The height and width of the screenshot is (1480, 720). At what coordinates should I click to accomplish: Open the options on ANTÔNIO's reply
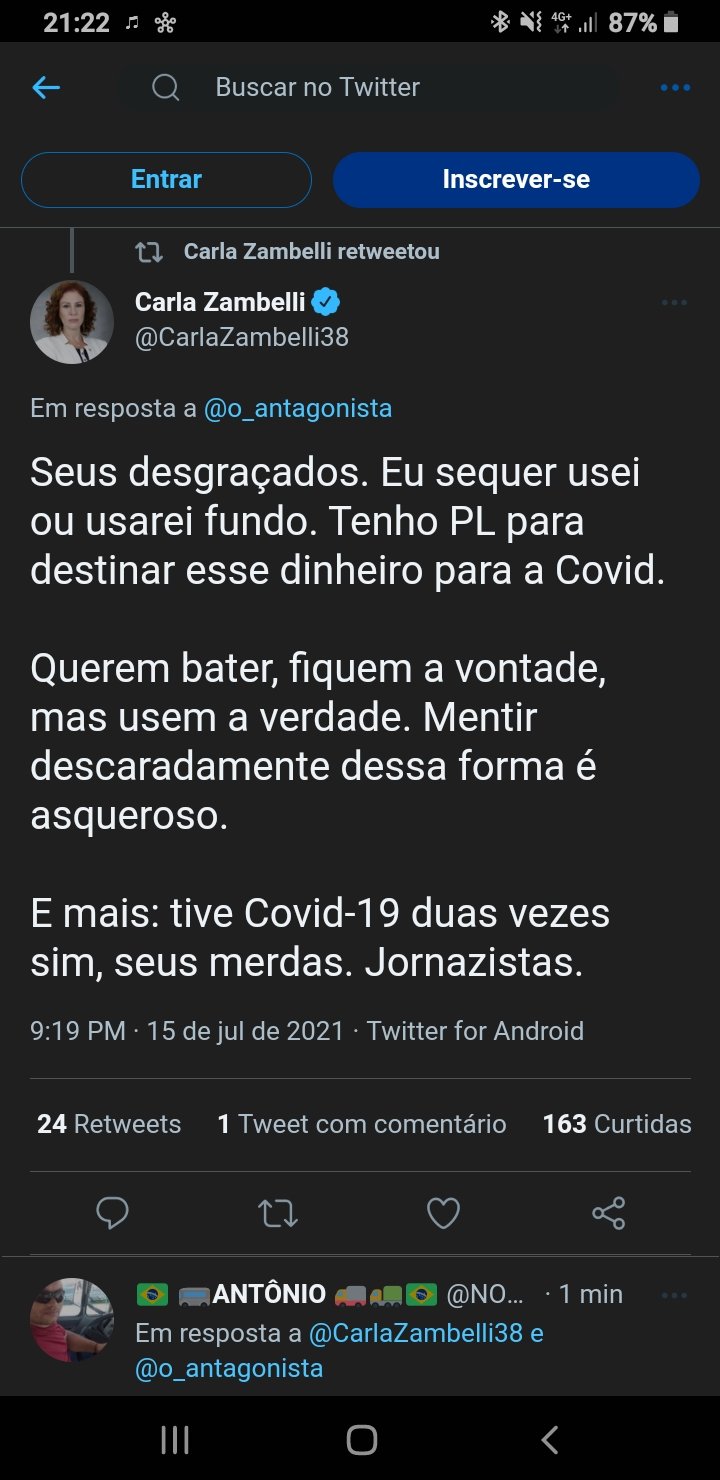pos(674,1296)
